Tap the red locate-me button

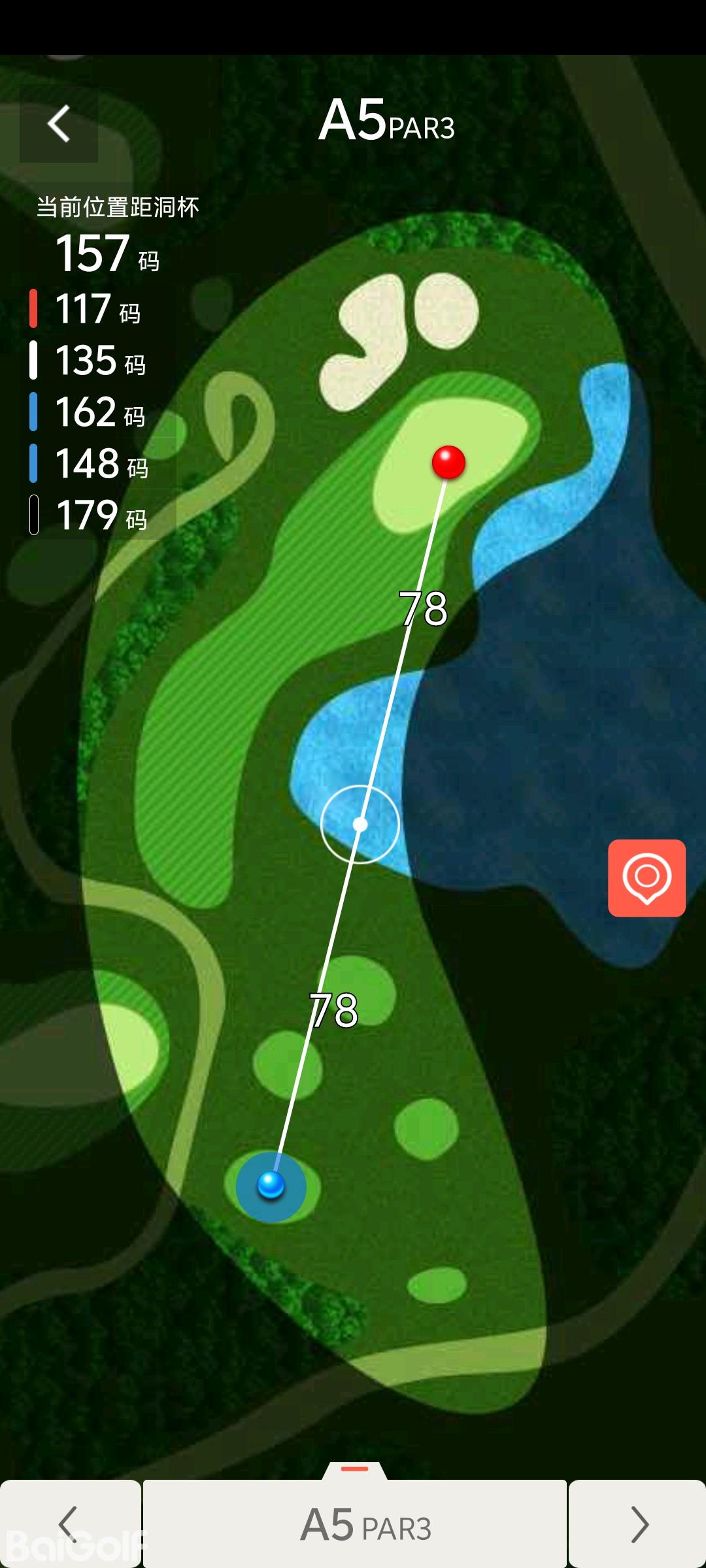pyautogui.click(x=647, y=877)
